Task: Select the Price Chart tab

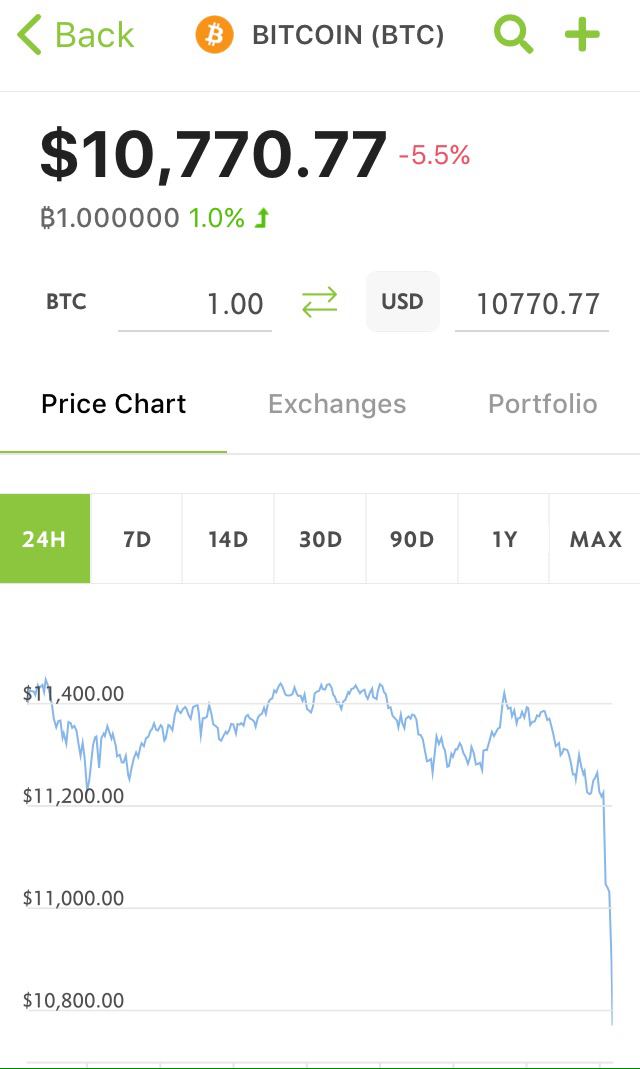Action: coord(113,404)
